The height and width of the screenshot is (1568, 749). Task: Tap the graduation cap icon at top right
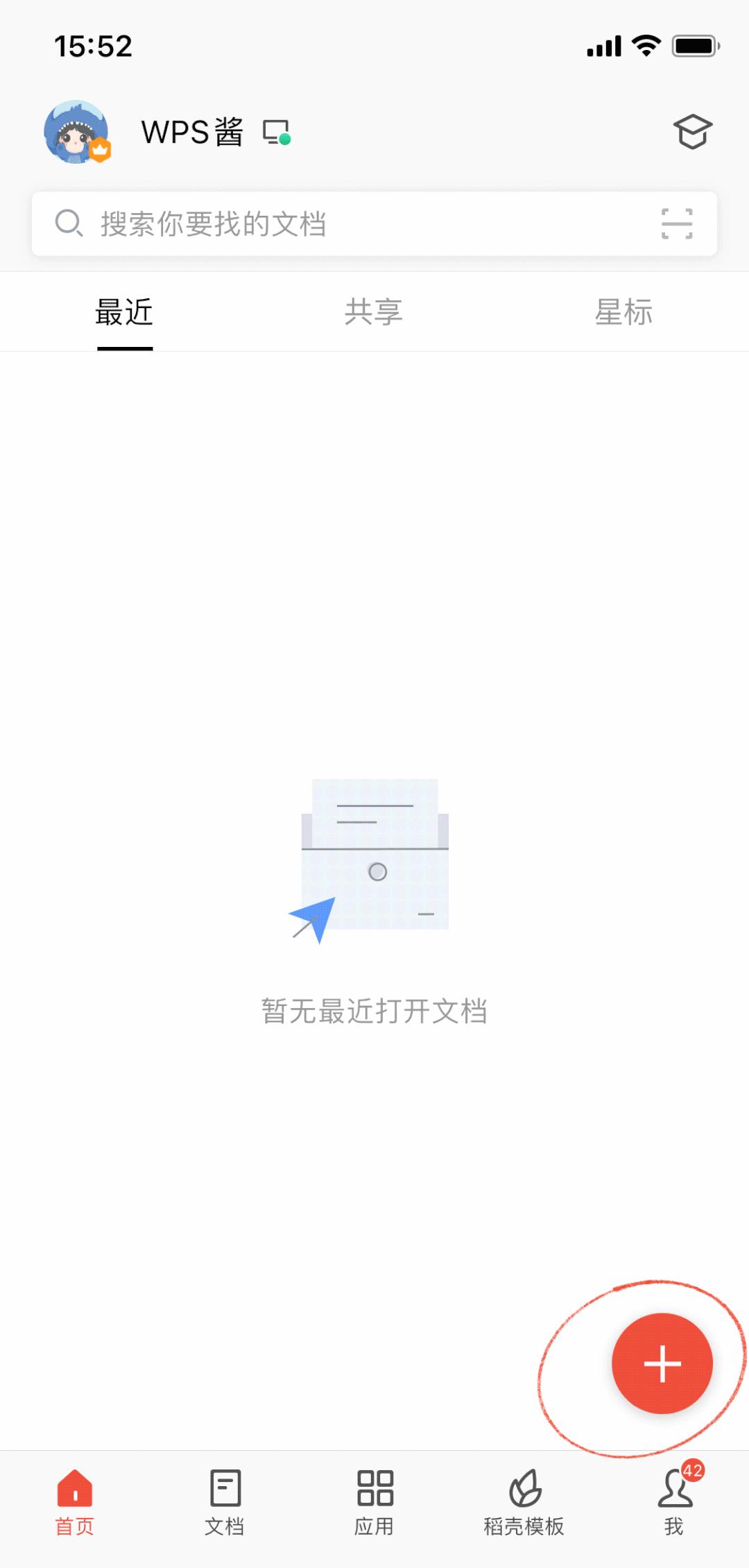pos(692,132)
